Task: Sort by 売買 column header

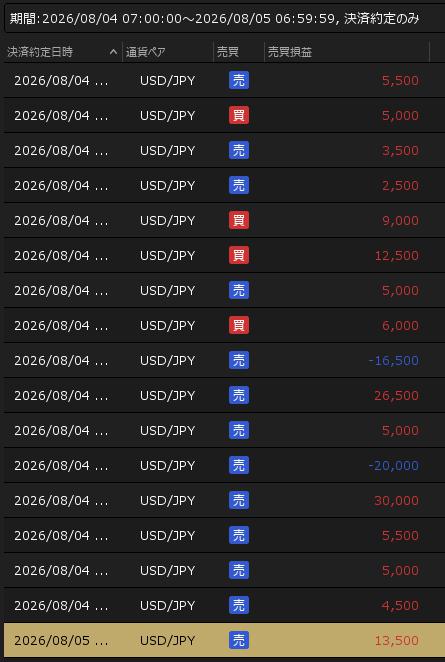Action: point(239,52)
